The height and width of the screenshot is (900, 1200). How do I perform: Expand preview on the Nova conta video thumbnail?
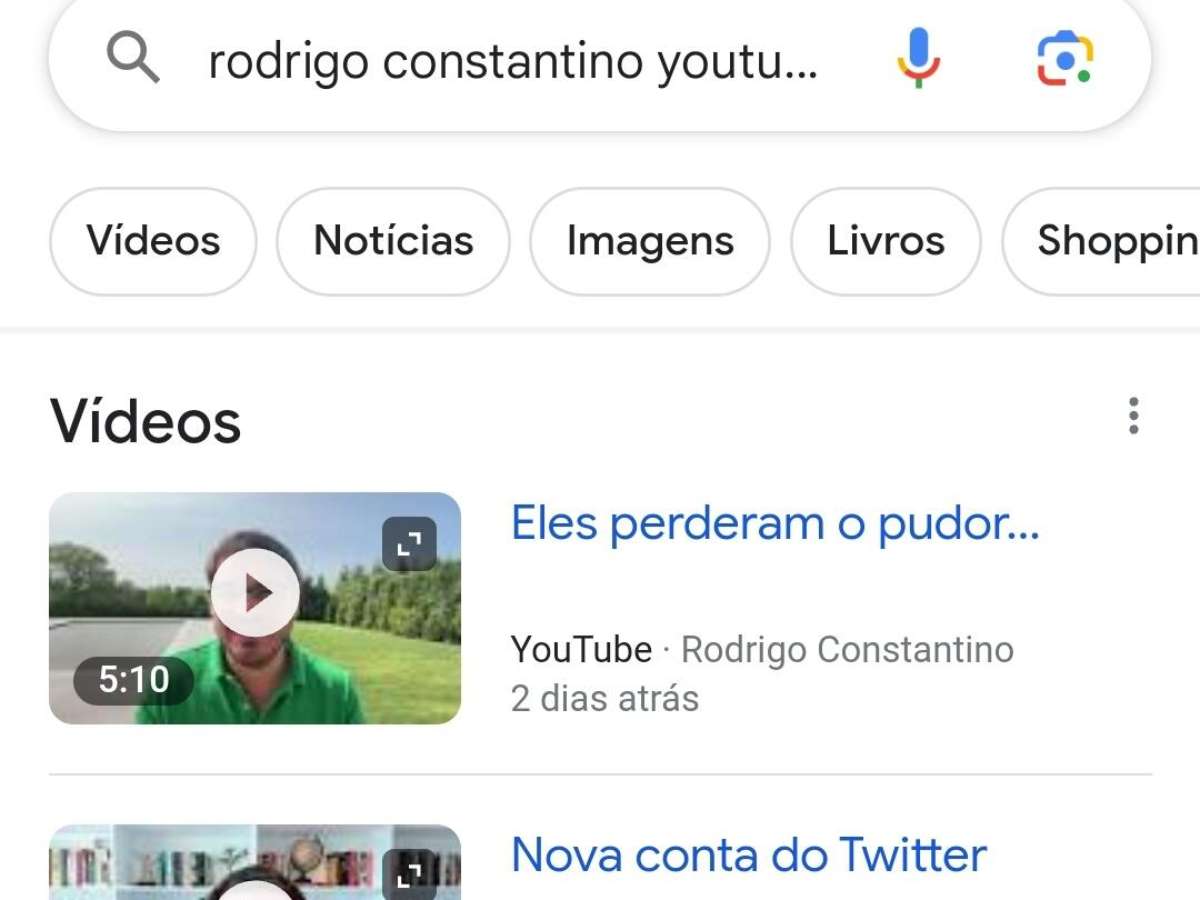click(409, 875)
